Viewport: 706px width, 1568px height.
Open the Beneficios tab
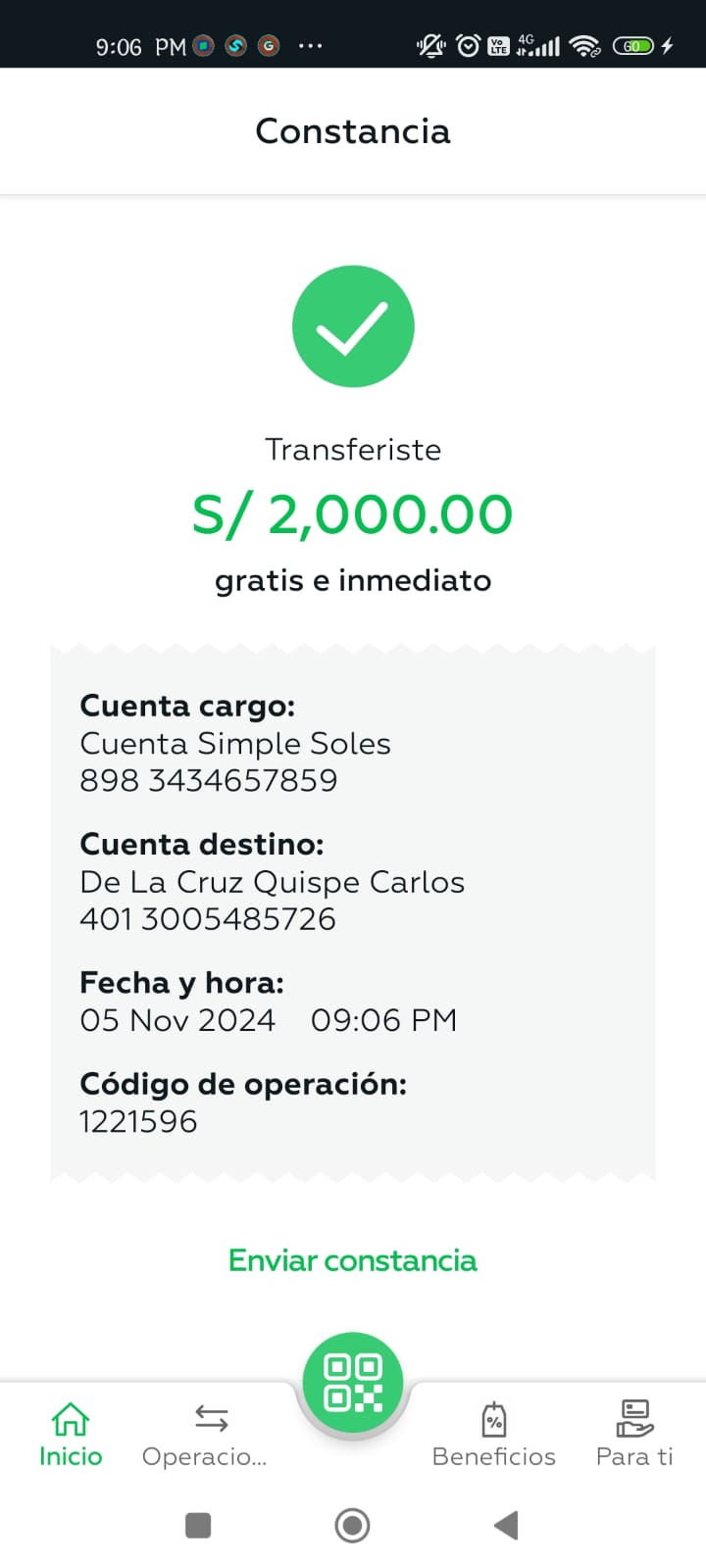pyautogui.click(x=494, y=1435)
